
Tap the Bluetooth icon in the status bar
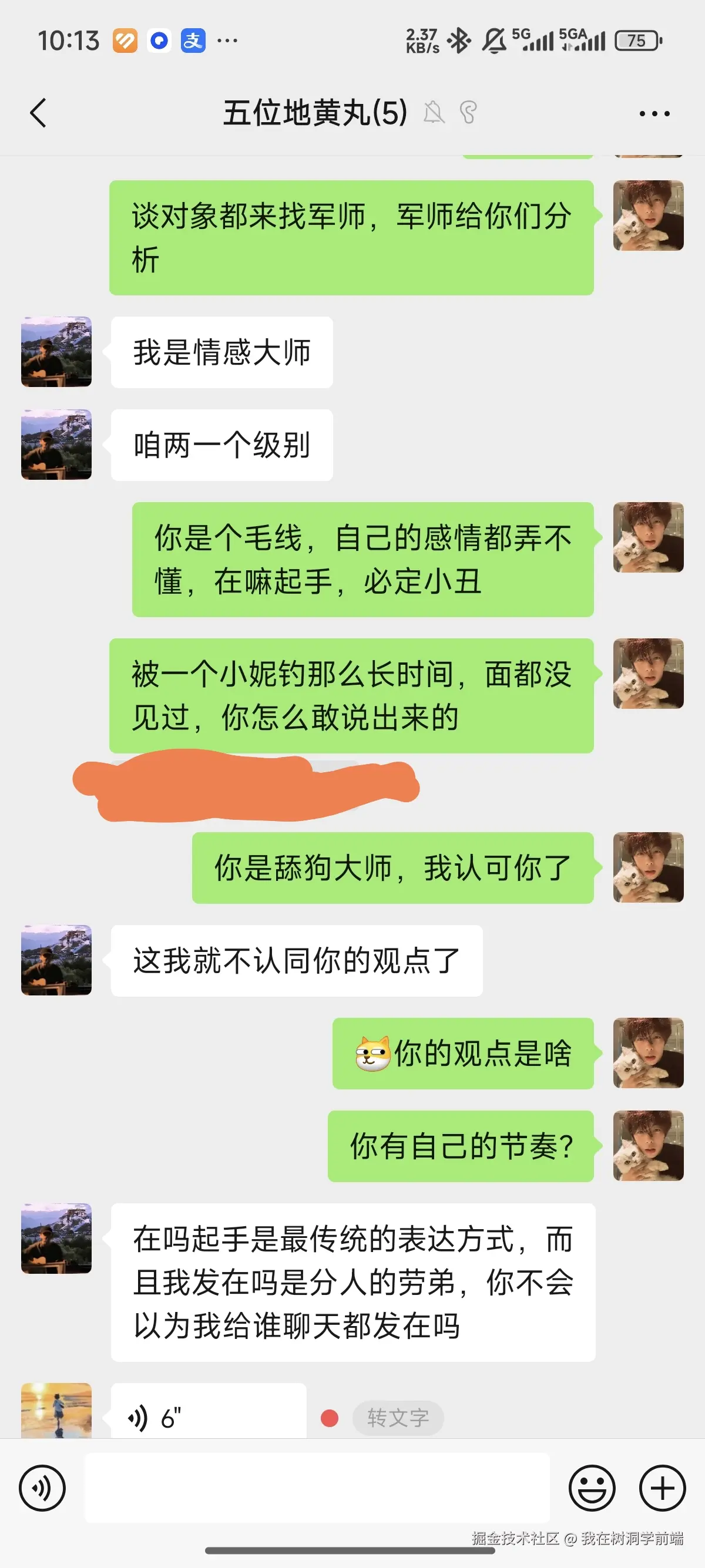458,40
